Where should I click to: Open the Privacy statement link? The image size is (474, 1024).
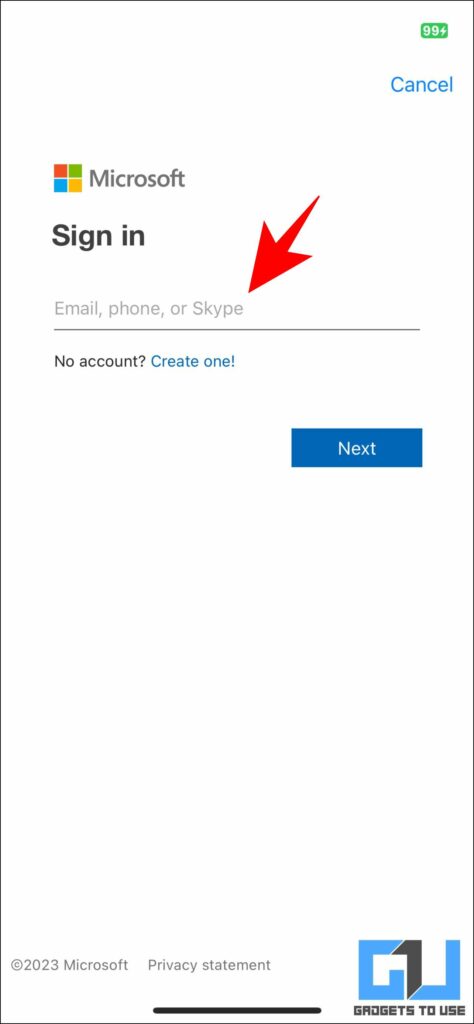(x=209, y=965)
